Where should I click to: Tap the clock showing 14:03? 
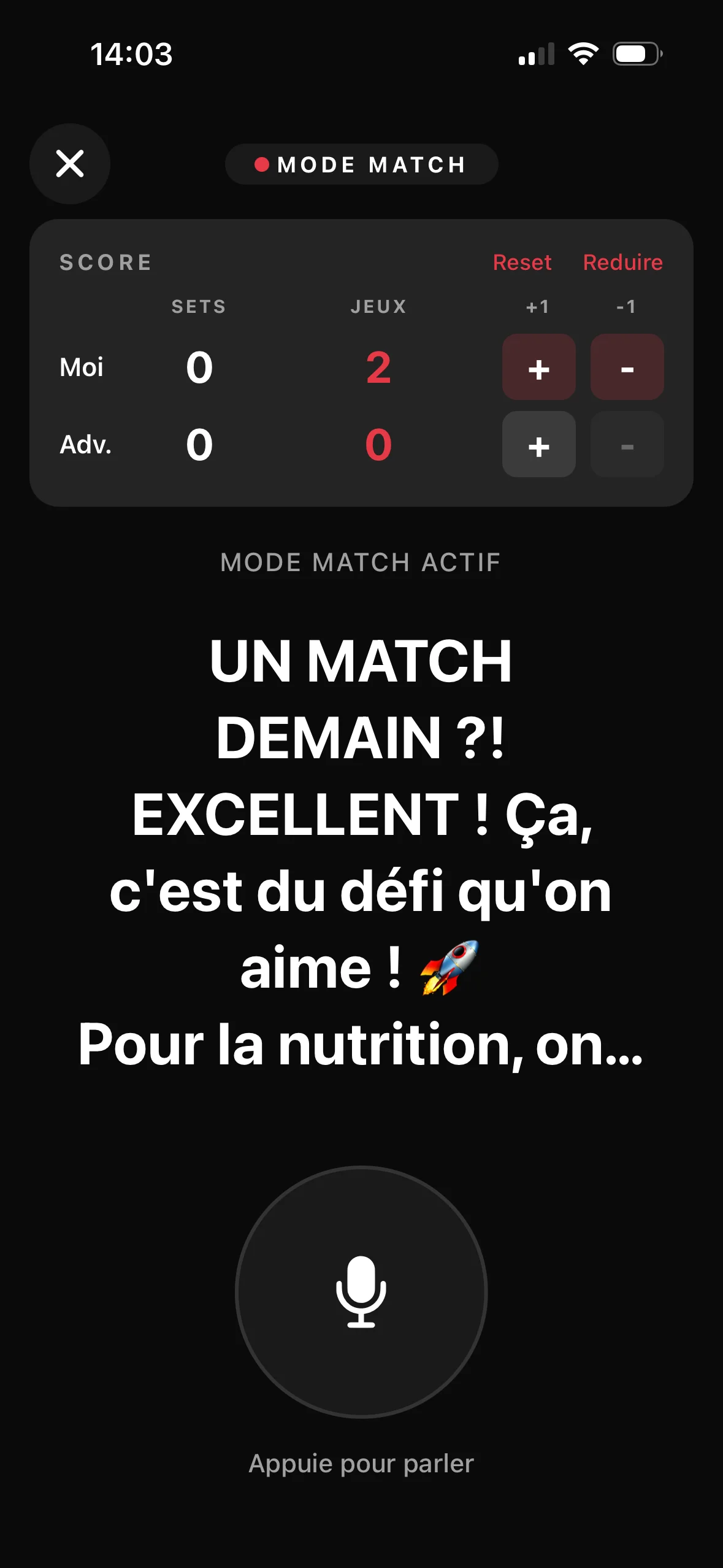(130, 55)
